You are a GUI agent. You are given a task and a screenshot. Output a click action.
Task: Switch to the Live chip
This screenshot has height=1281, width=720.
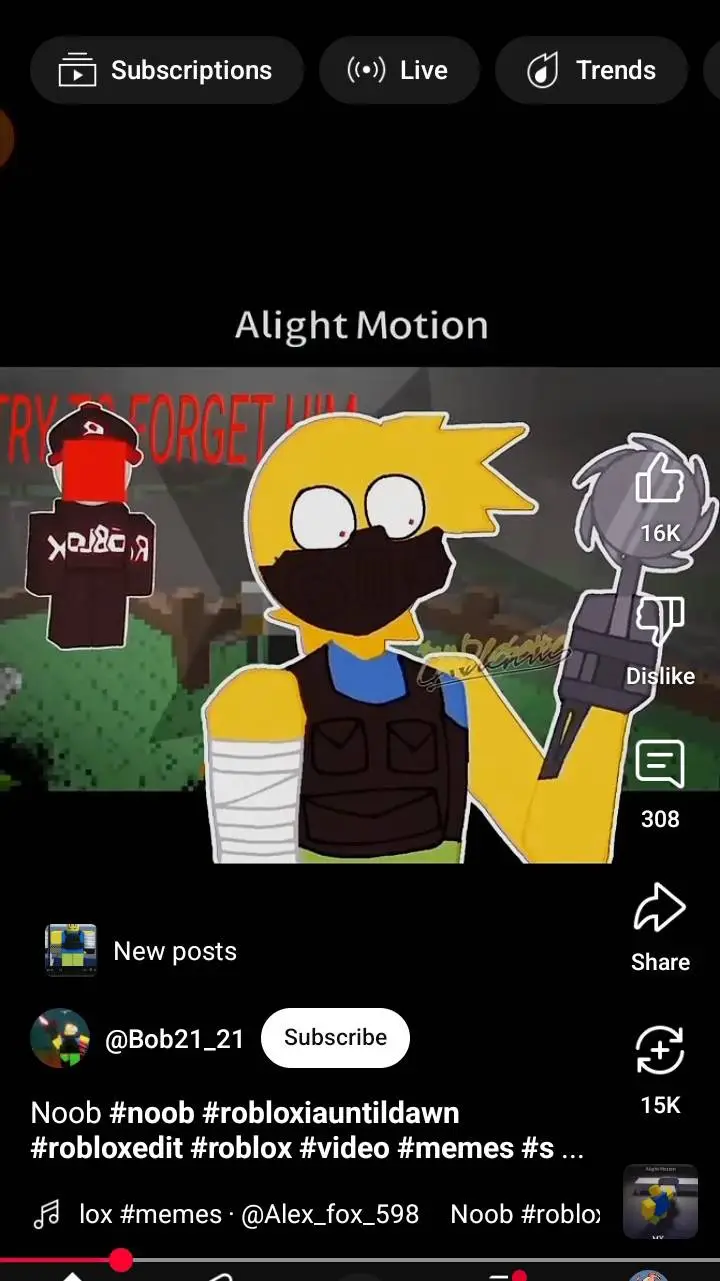(398, 71)
